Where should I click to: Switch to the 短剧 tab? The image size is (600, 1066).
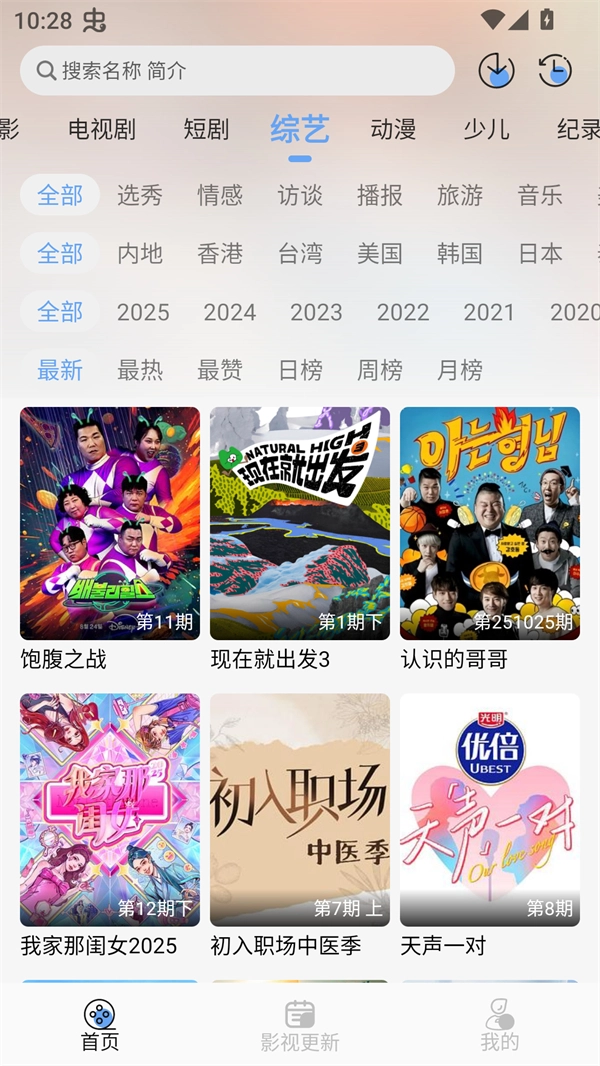[206, 129]
